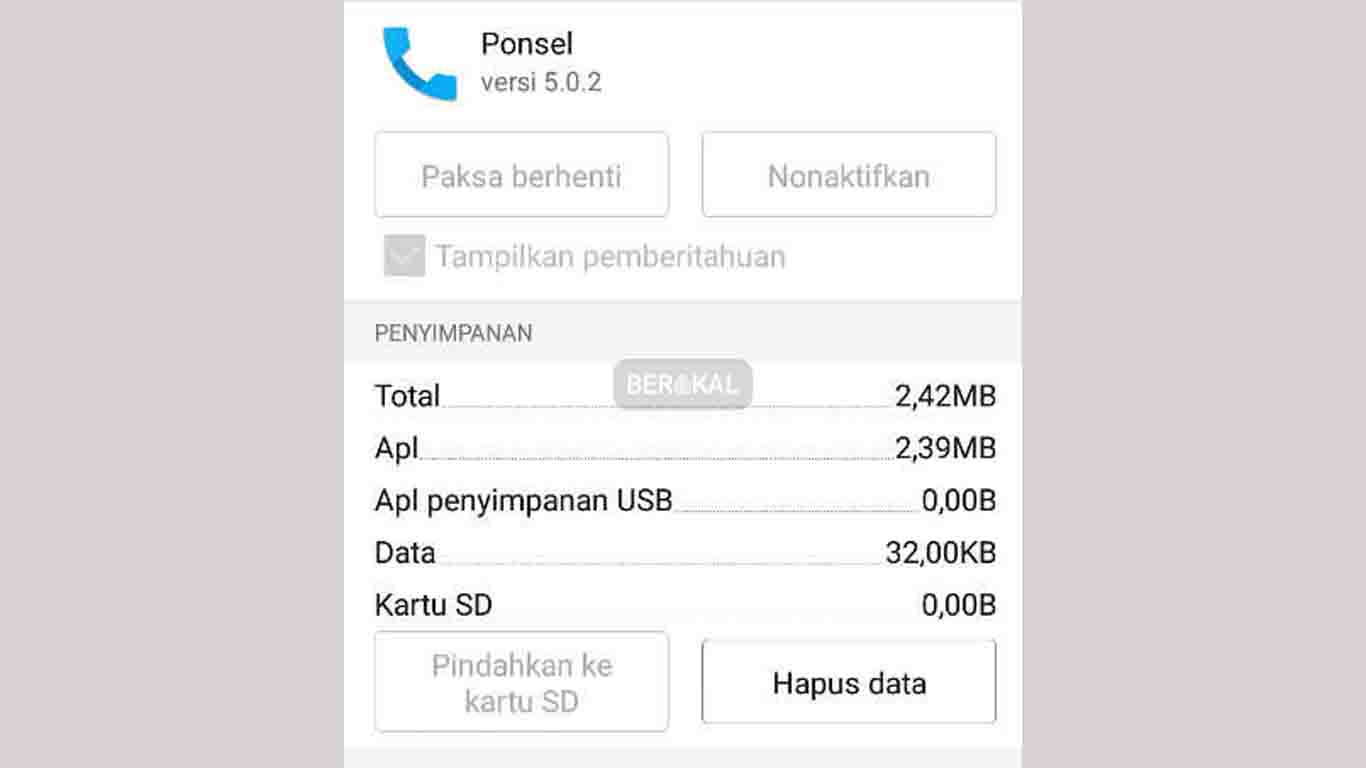
Task: Tap the Hapus data button
Action: click(x=849, y=682)
